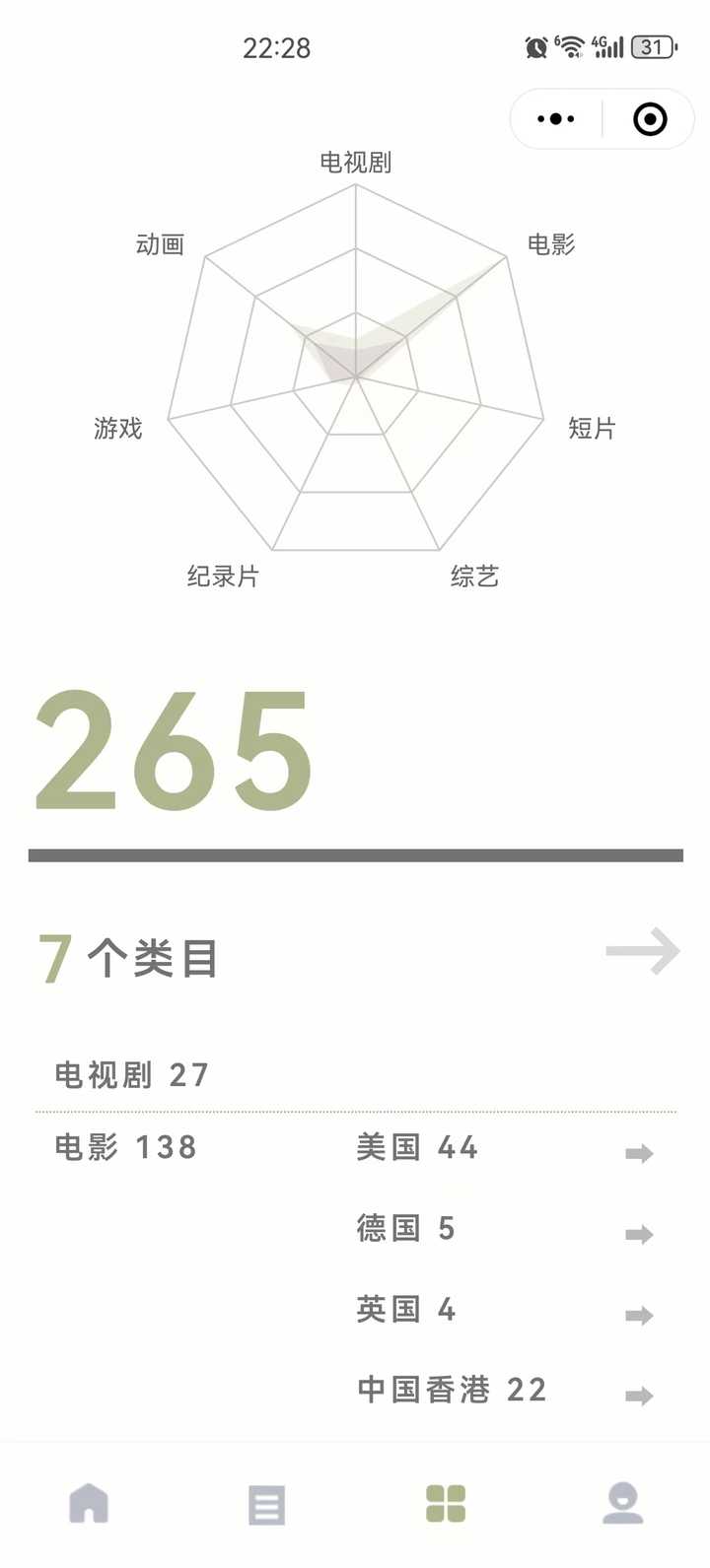Close the mini program via the circle button
This screenshot has width=710, height=1568.
[650, 119]
